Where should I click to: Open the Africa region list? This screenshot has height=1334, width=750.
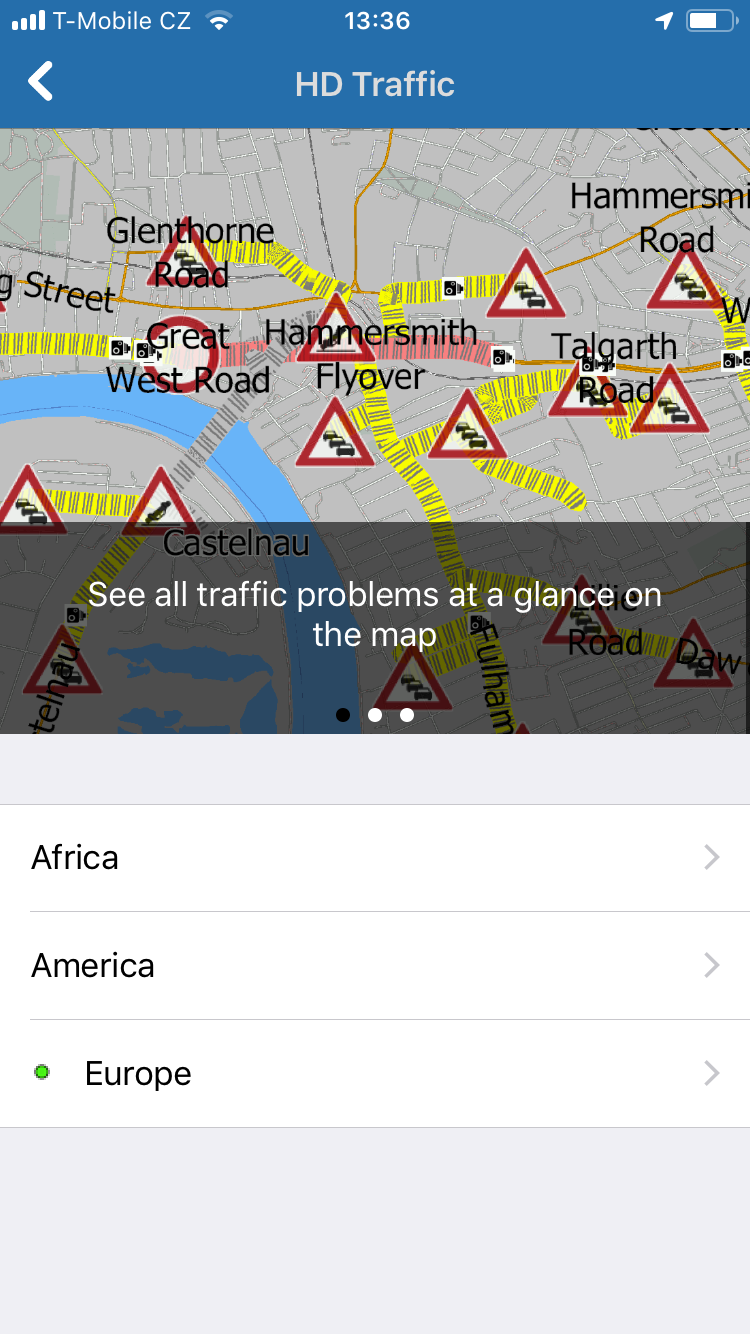click(x=375, y=858)
